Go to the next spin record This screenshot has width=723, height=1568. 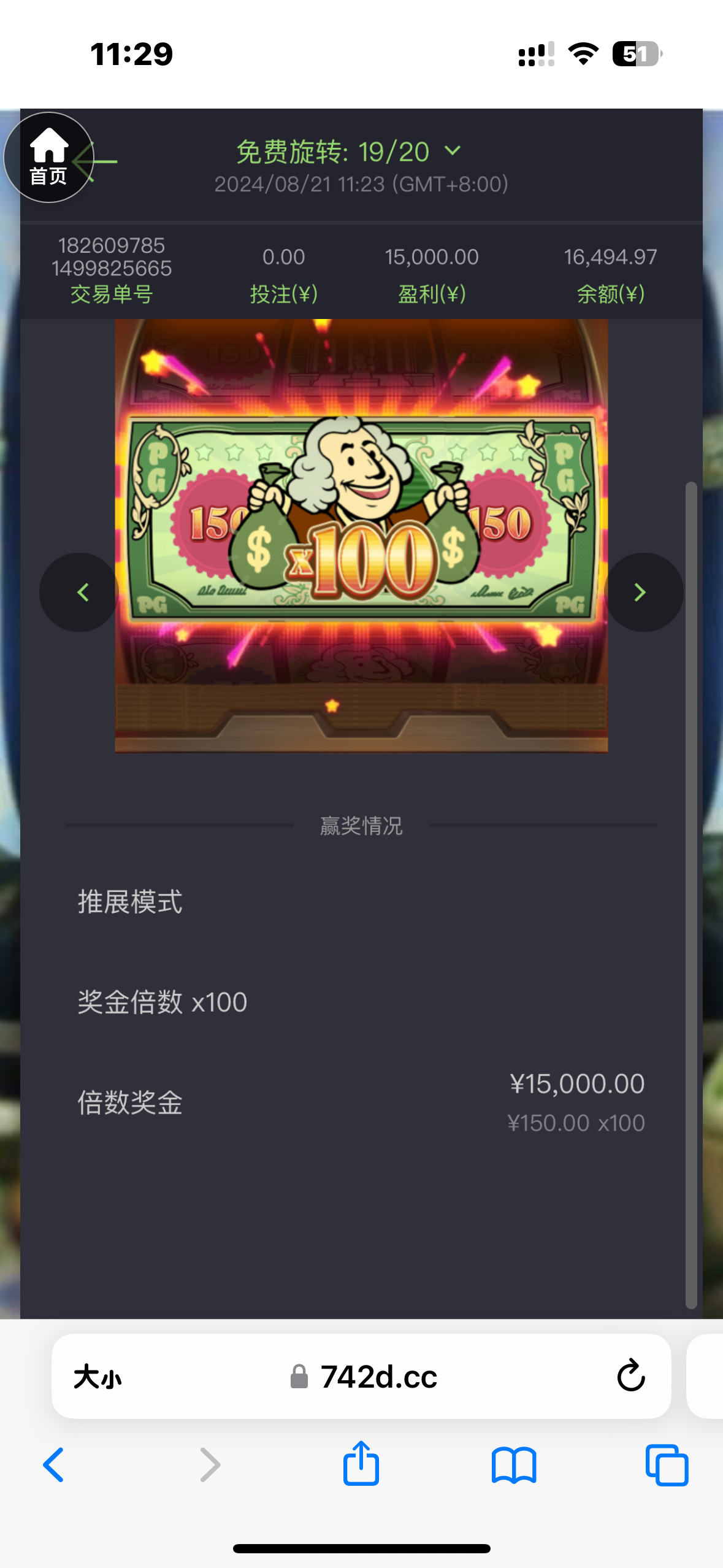(x=641, y=593)
